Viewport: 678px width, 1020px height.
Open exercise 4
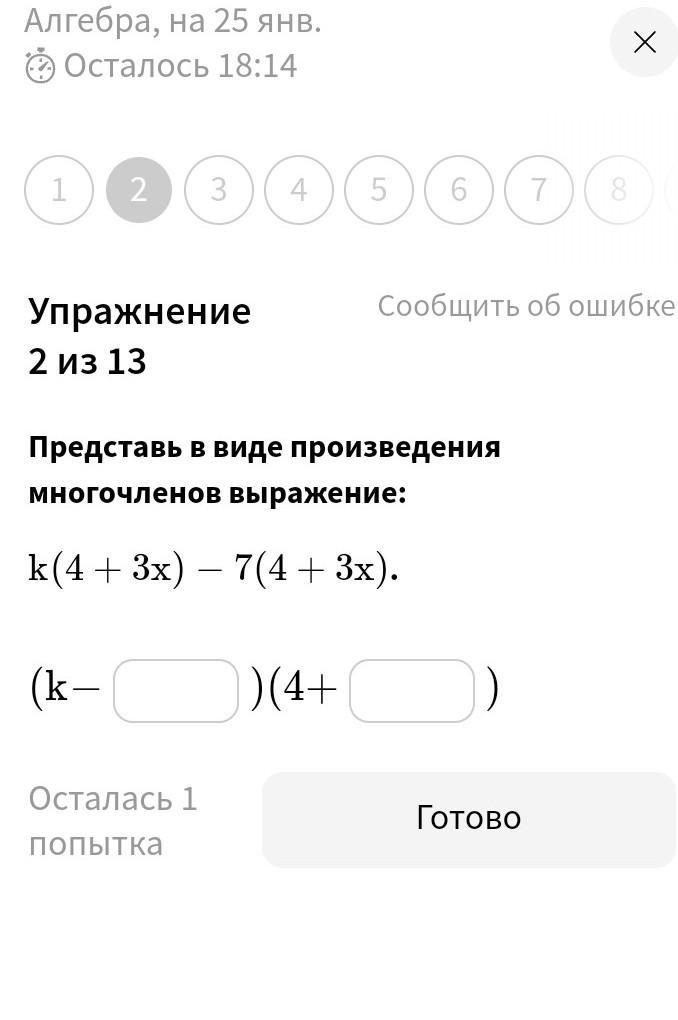pyautogui.click(x=299, y=190)
